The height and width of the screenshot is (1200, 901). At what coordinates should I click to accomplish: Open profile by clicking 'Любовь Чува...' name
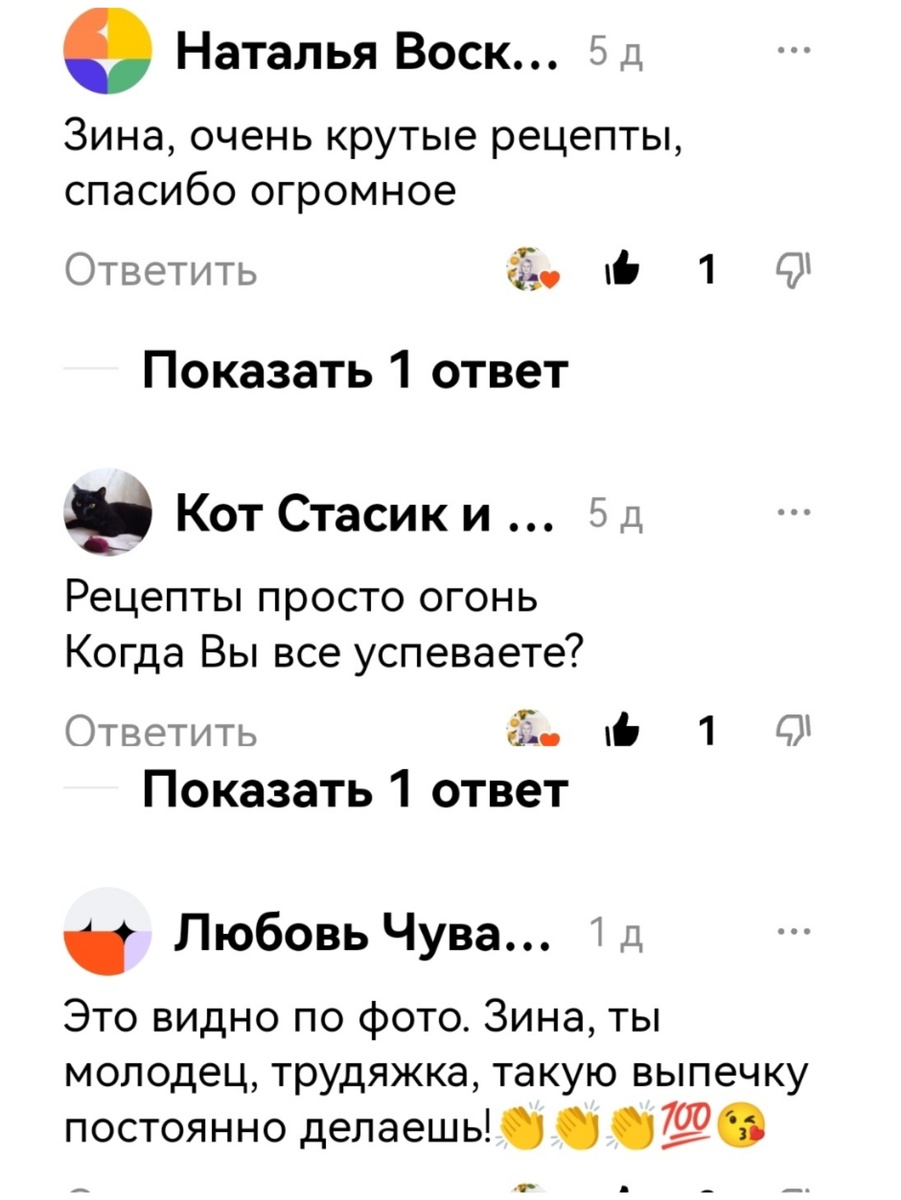(364, 932)
